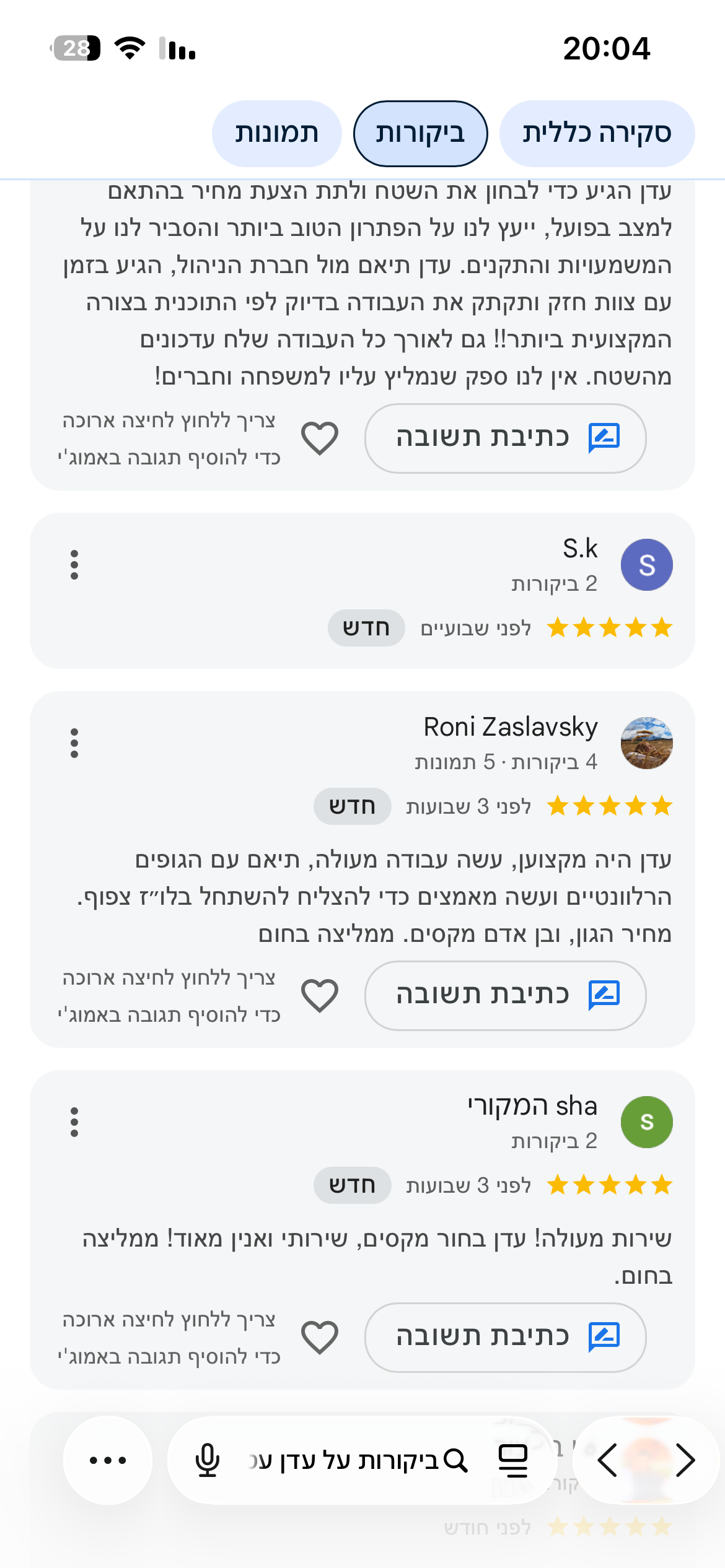The image size is (725, 1568).
Task: Open S.k's profile avatar
Action: (x=647, y=565)
